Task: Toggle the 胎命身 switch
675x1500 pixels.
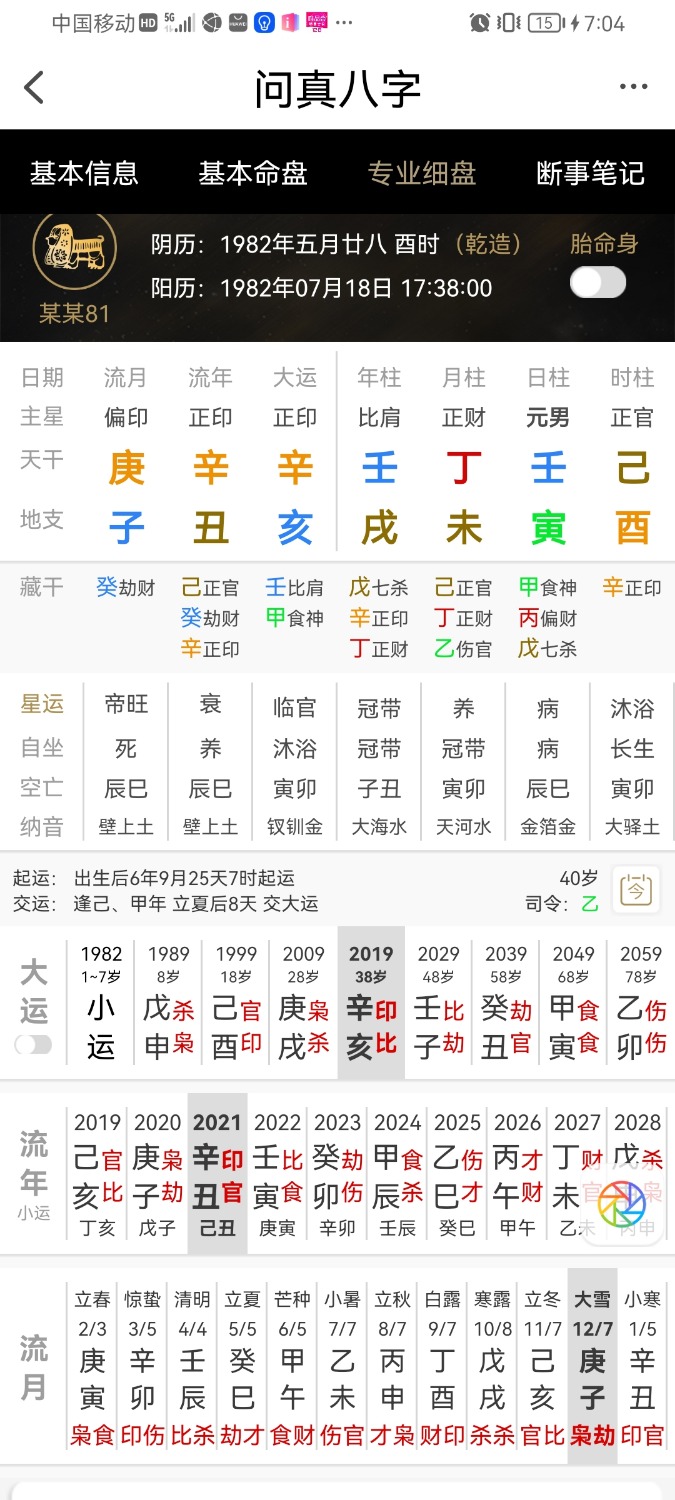Action: 598,282
